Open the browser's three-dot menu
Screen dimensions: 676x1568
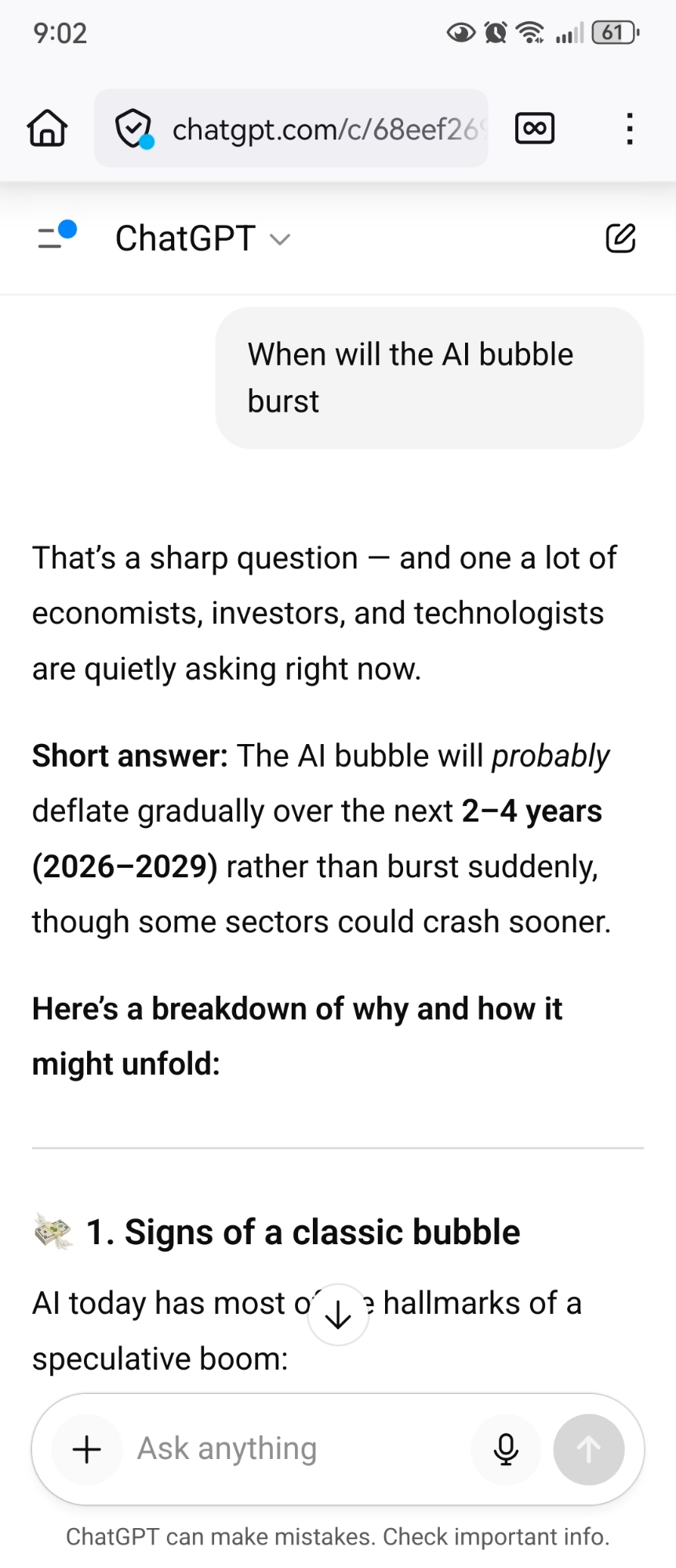point(629,129)
